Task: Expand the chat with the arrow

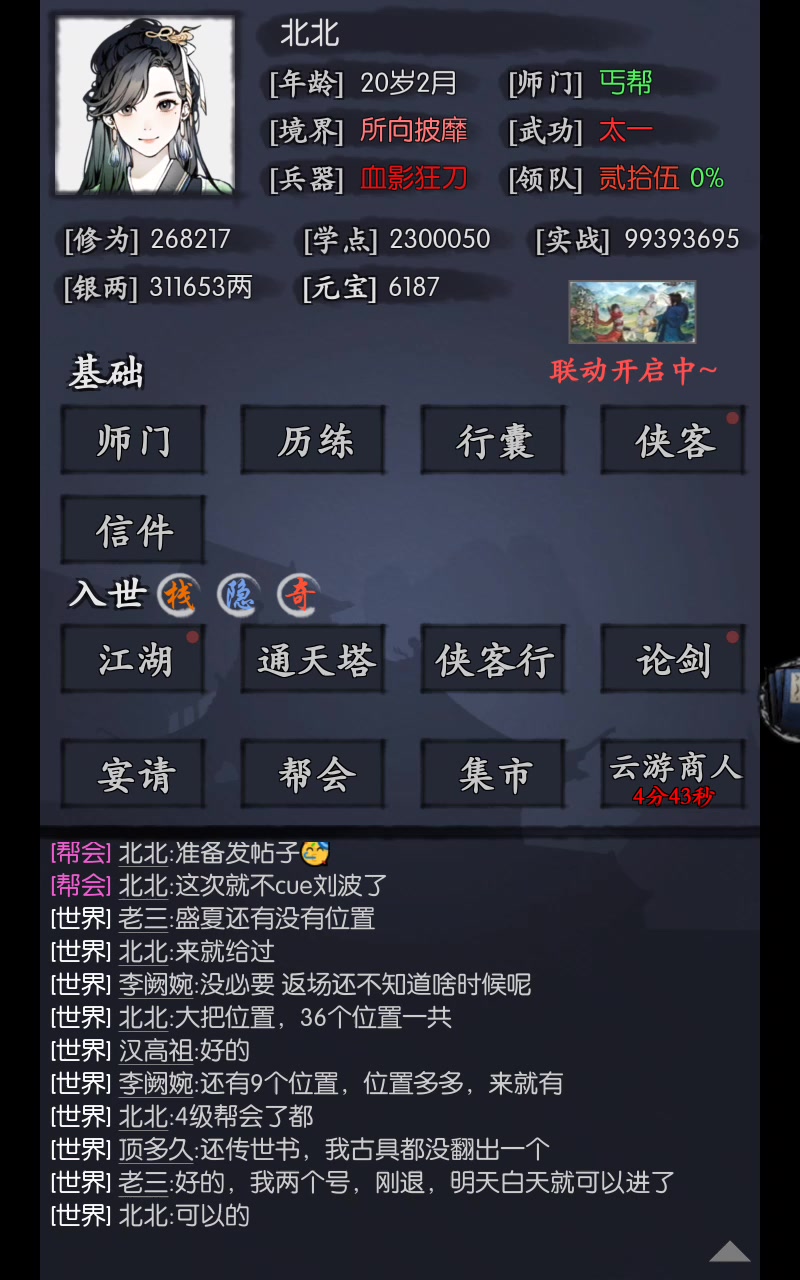Action: click(730, 1251)
